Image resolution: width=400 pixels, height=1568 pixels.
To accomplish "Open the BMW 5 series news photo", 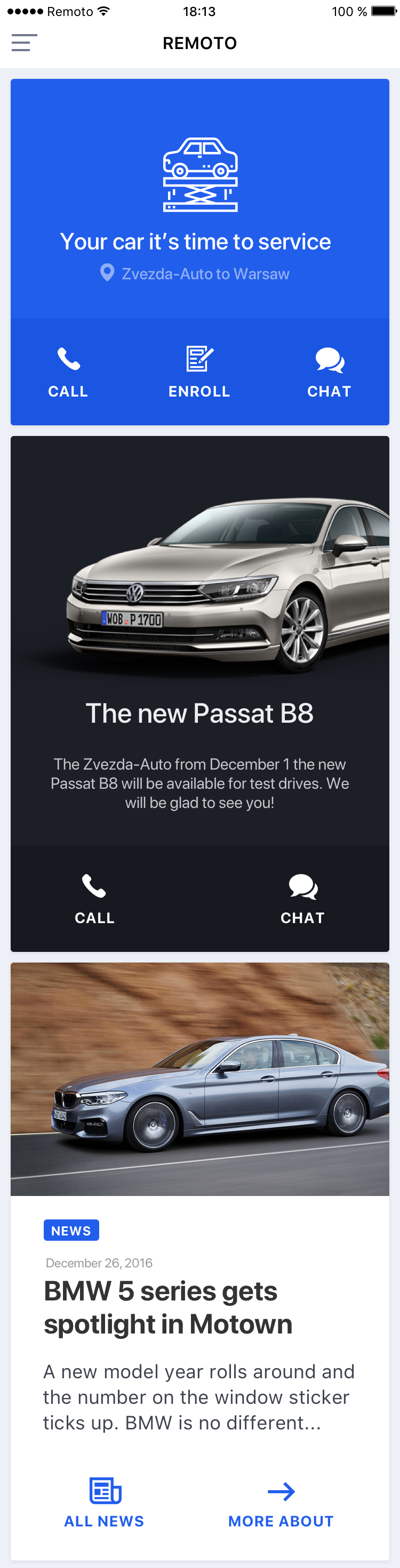I will click(199, 1079).
